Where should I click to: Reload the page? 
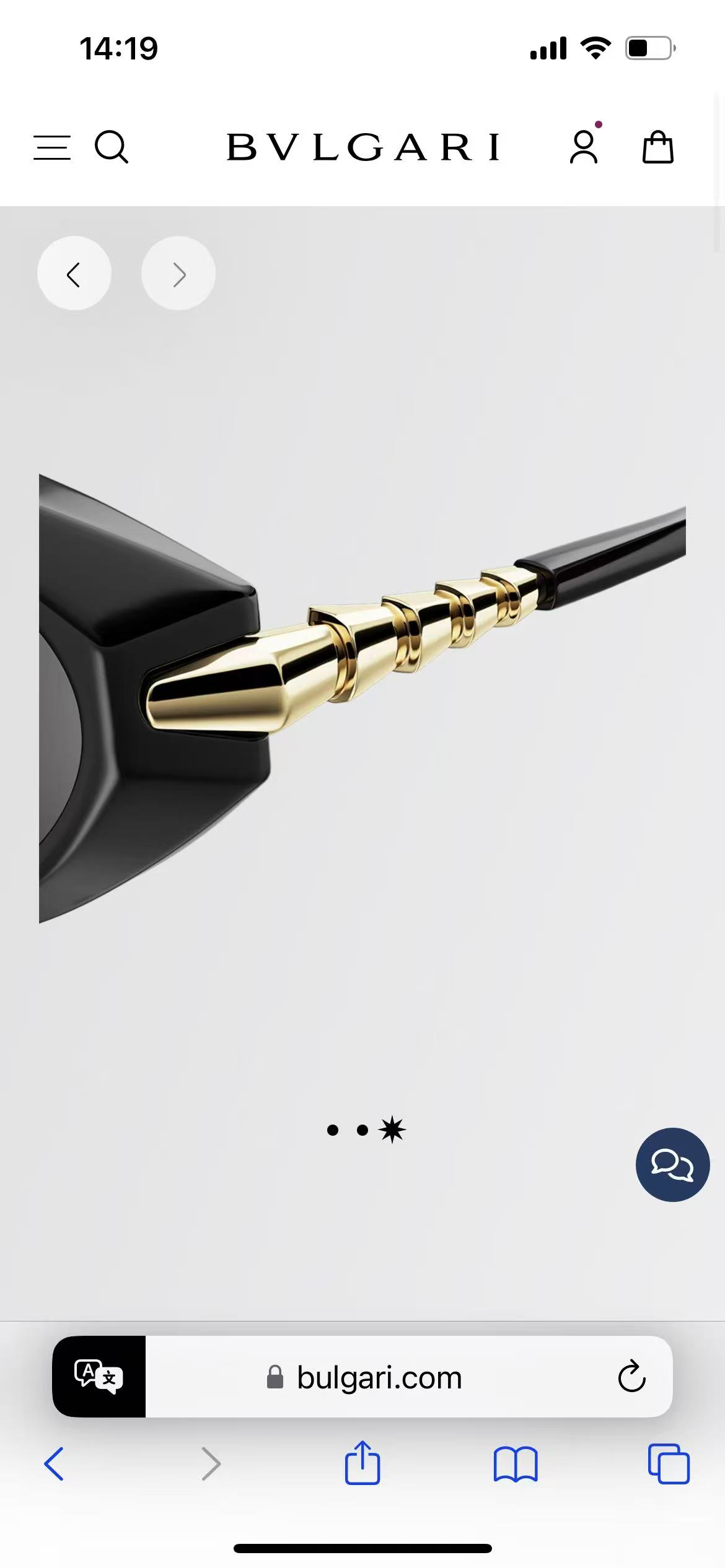pos(631,1377)
